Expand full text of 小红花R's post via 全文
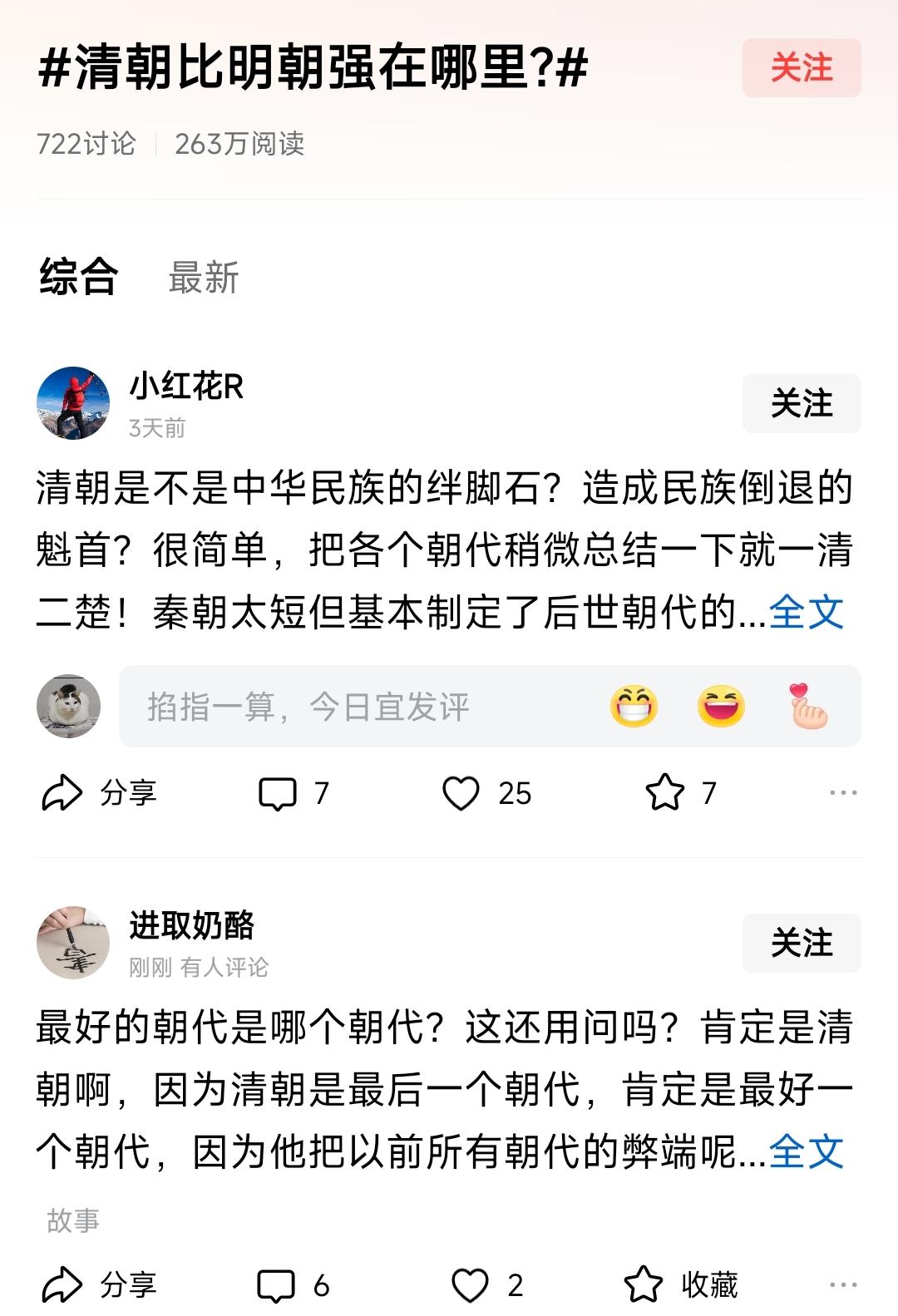 click(807, 613)
